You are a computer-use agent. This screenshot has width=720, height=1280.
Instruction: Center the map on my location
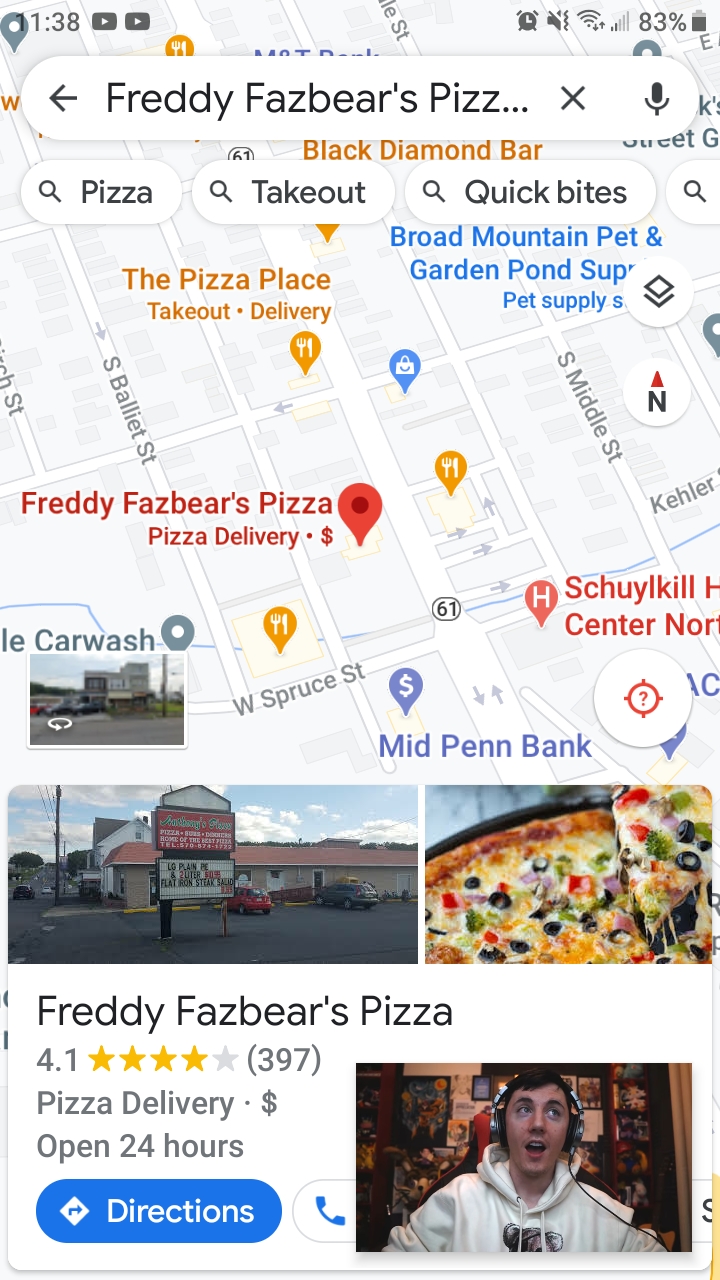click(x=643, y=699)
